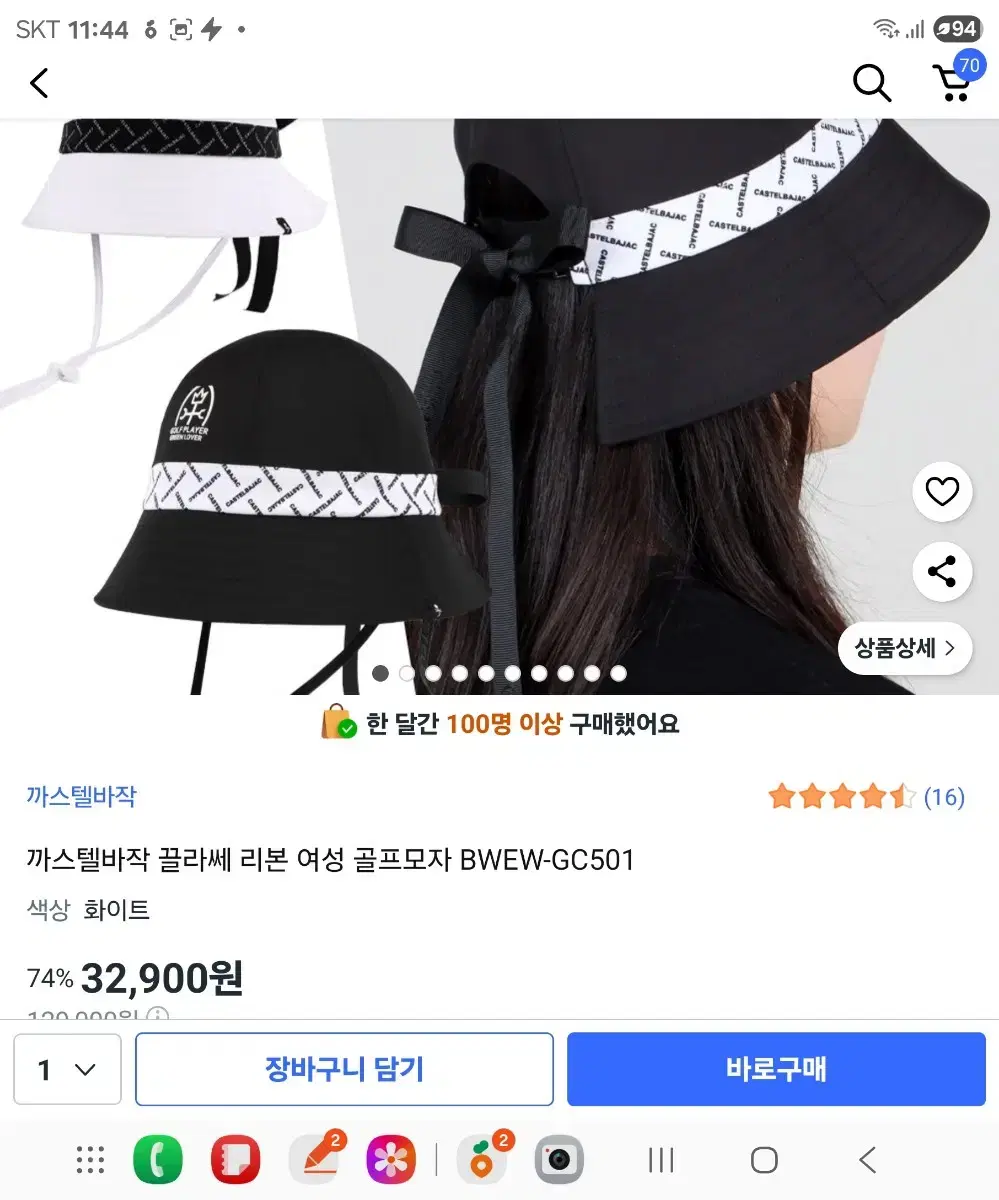
Task: Open the shopping cart showing 70 items
Action: (x=952, y=85)
